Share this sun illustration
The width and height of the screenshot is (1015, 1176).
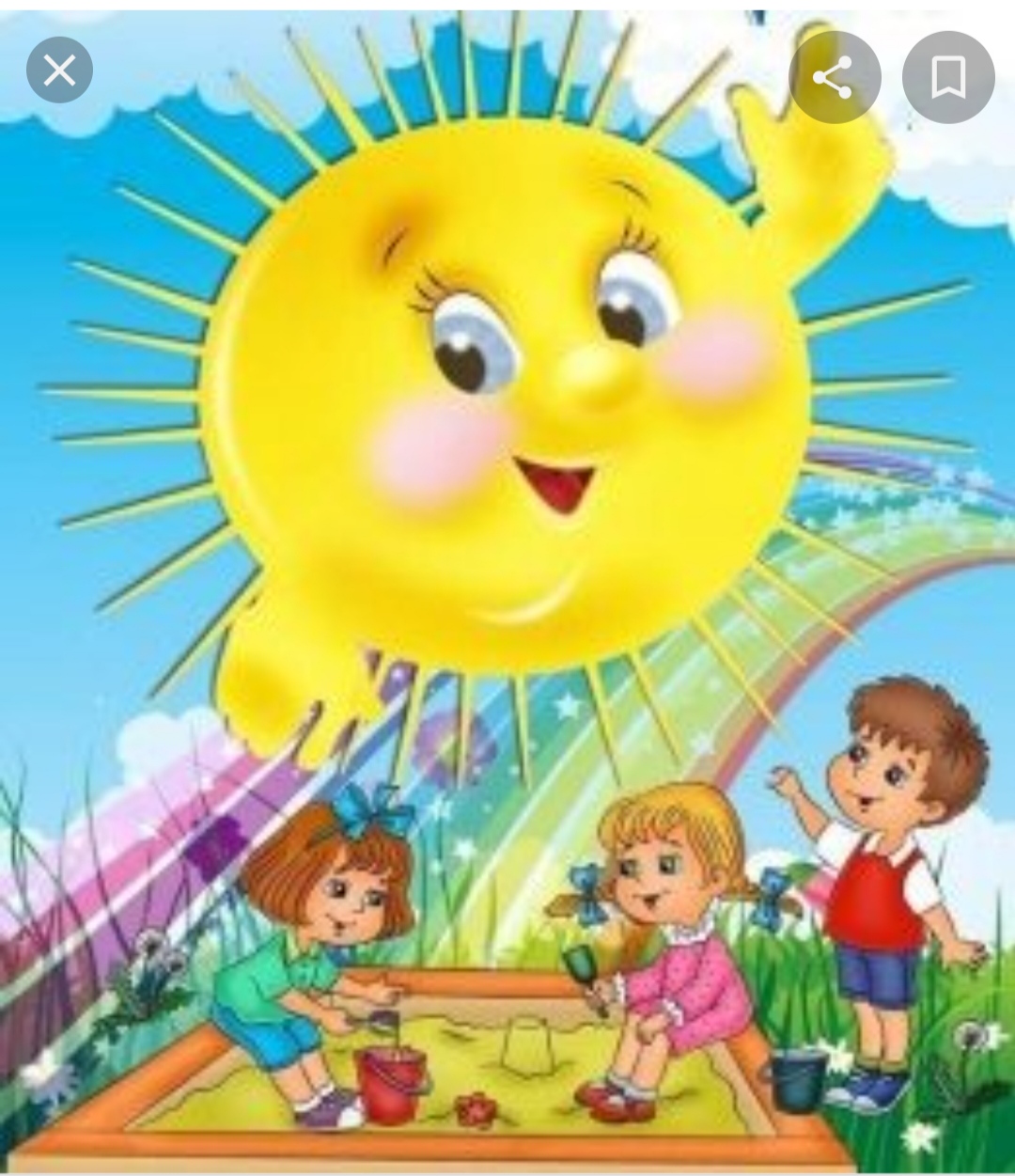tap(834, 77)
